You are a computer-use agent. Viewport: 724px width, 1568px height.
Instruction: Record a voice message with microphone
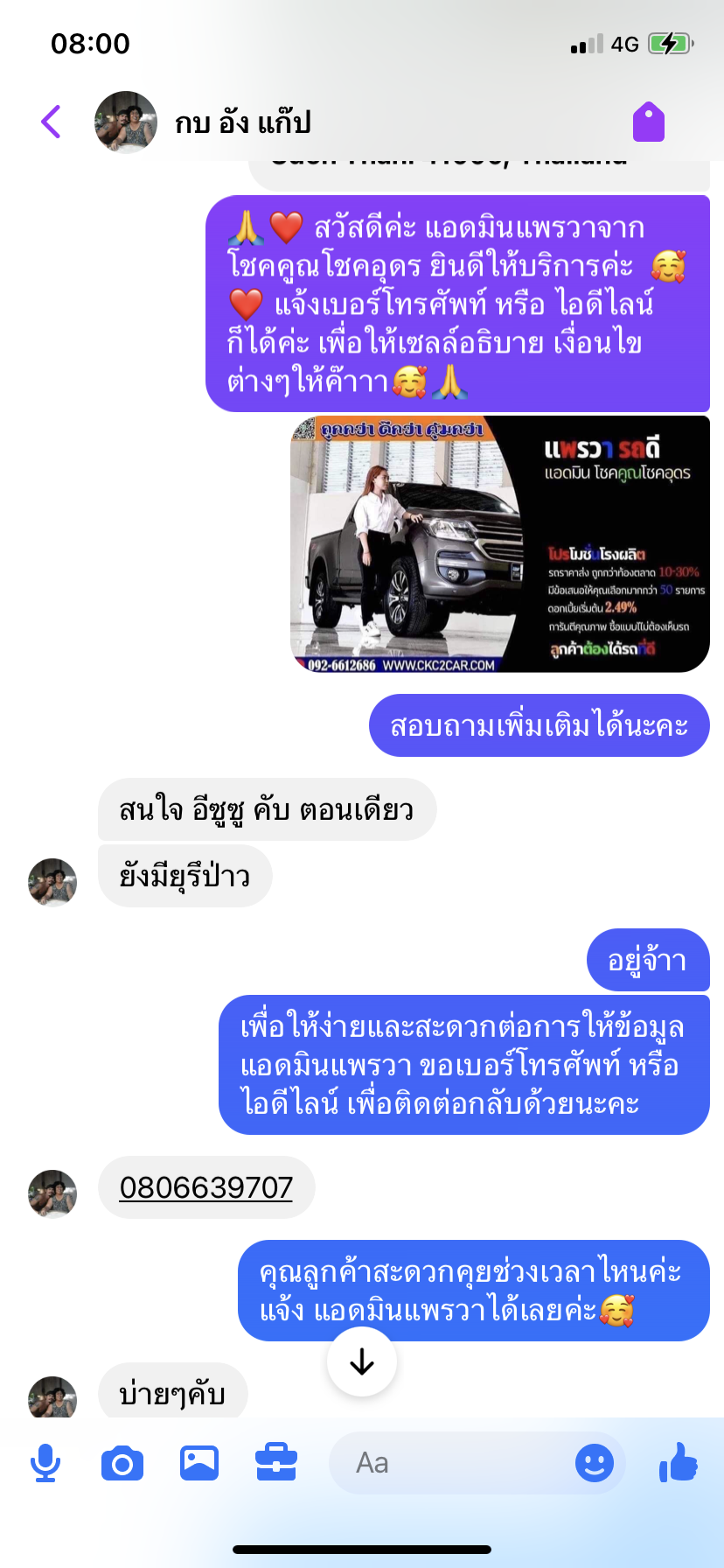click(x=45, y=1463)
